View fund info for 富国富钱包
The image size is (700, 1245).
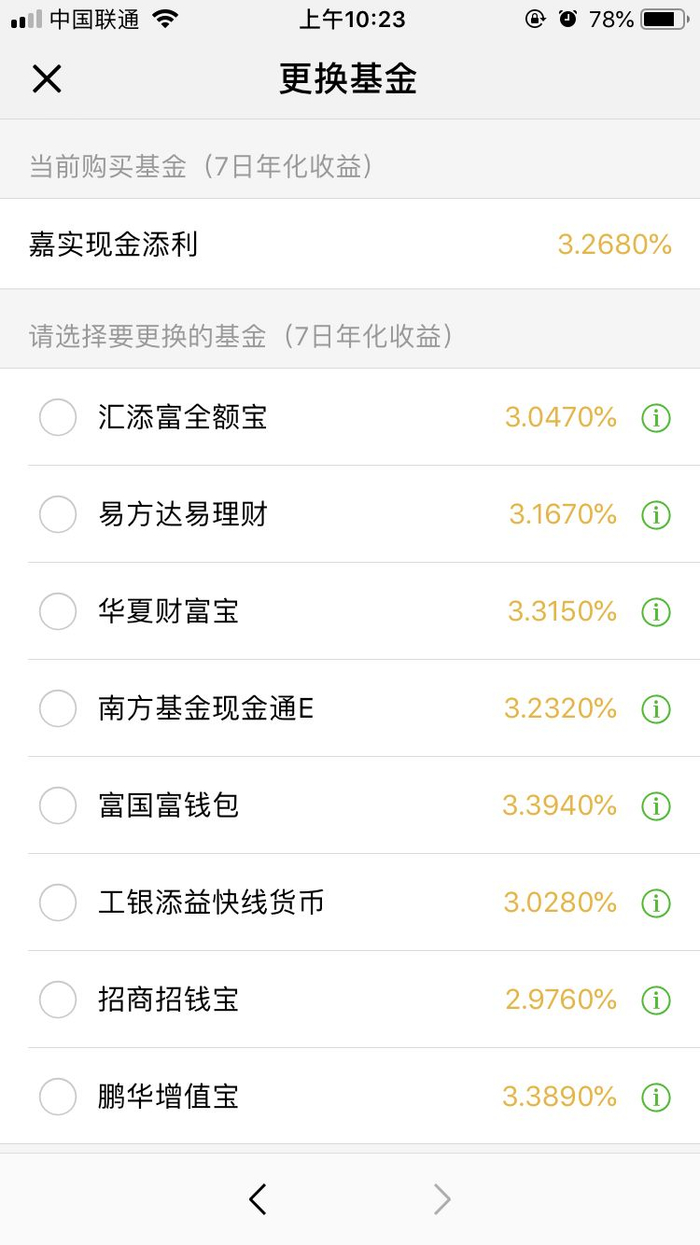[x=656, y=806]
